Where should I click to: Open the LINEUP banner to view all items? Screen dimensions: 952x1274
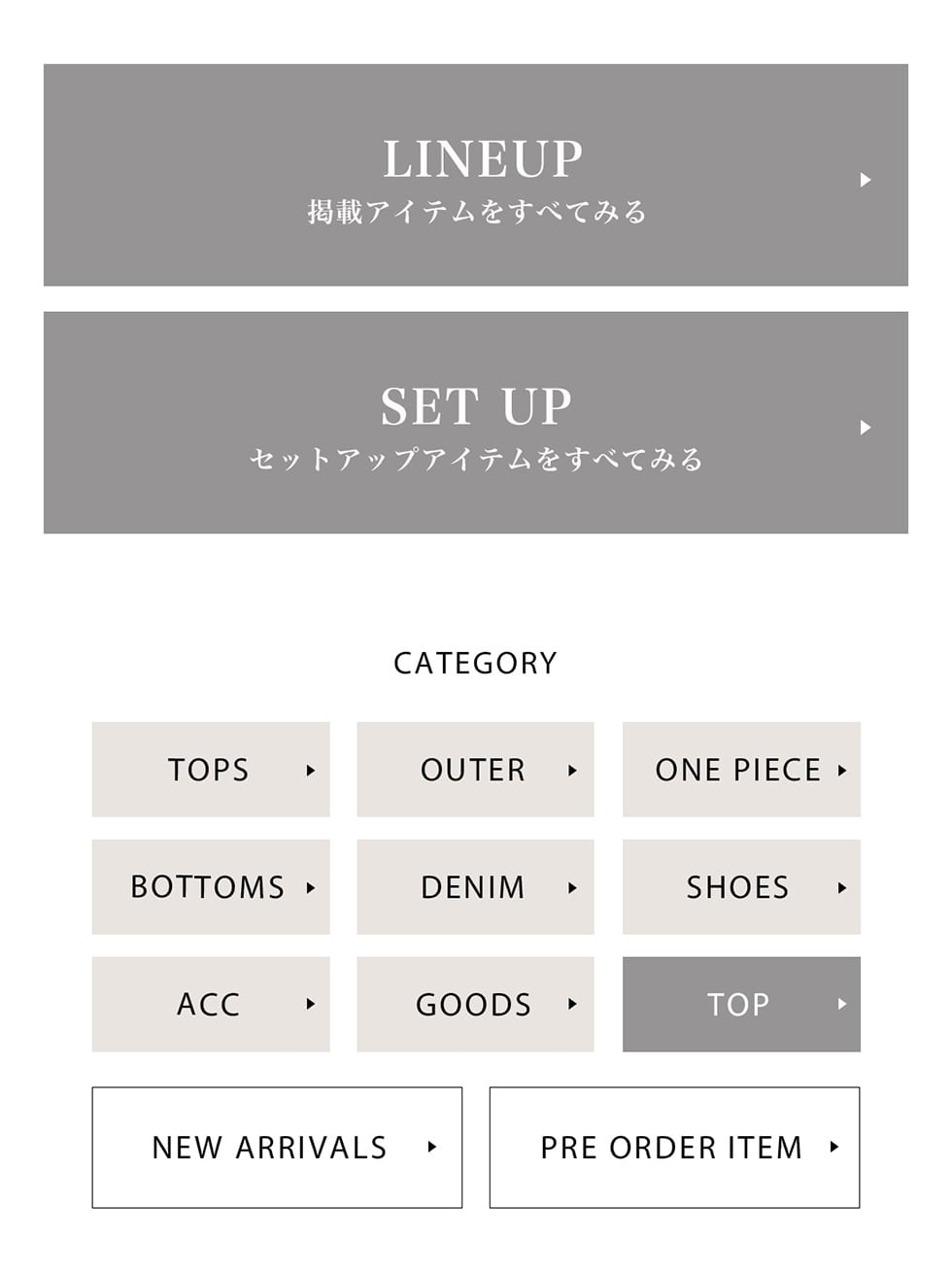[476, 176]
